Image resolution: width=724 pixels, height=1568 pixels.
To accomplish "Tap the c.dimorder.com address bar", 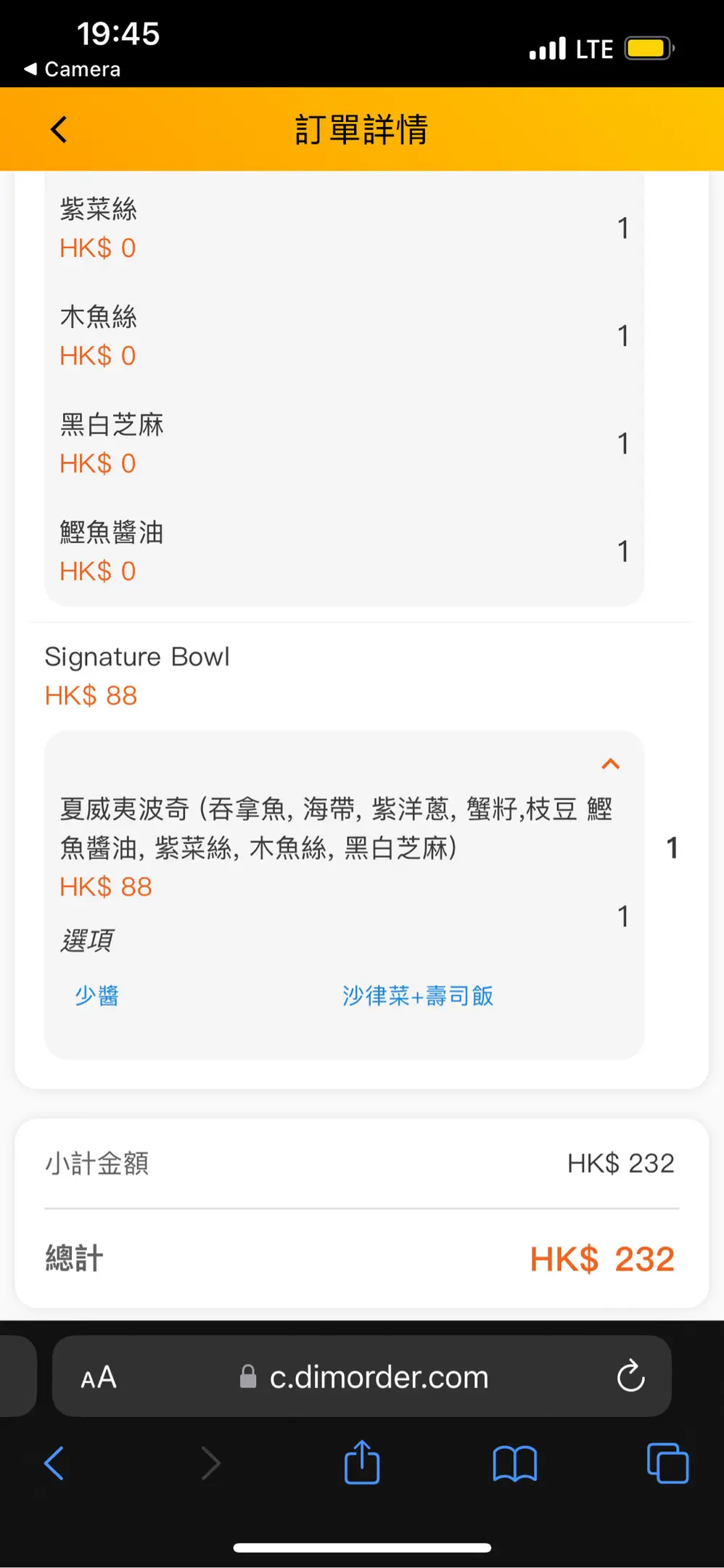I will (362, 1376).
